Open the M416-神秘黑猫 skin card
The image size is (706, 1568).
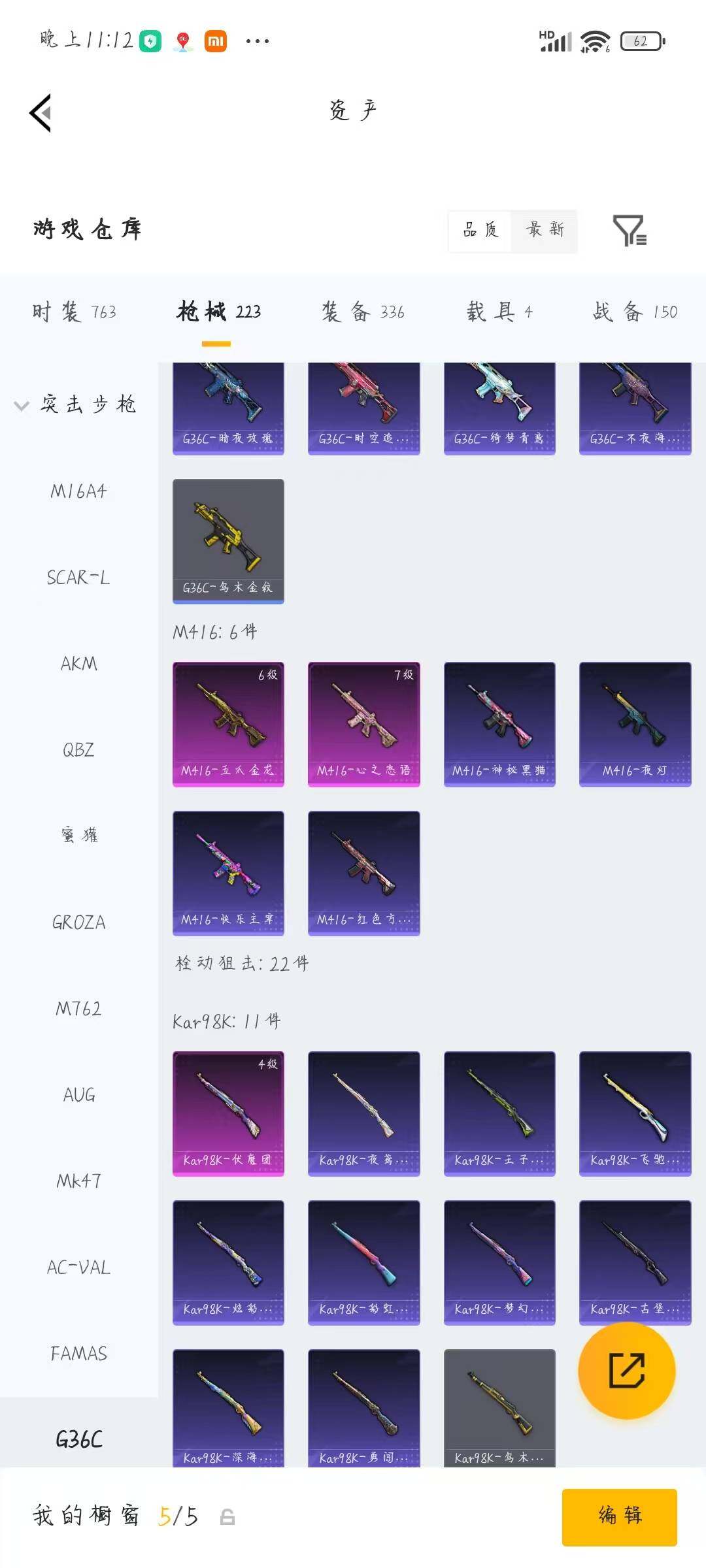tap(499, 724)
